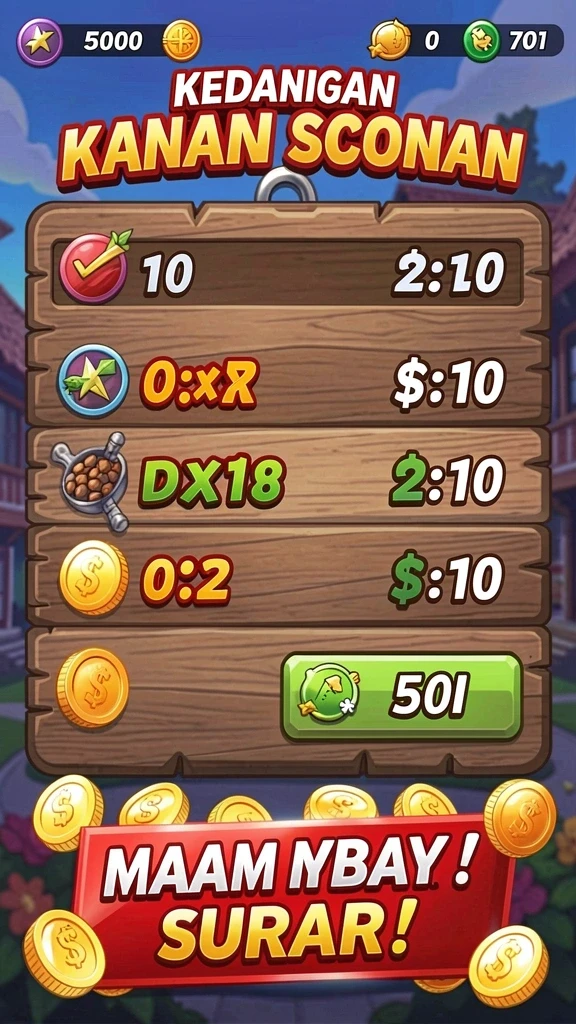Tap the green 501 button
Viewport: 576px width, 1024px height.
click(x=402, y=697)
